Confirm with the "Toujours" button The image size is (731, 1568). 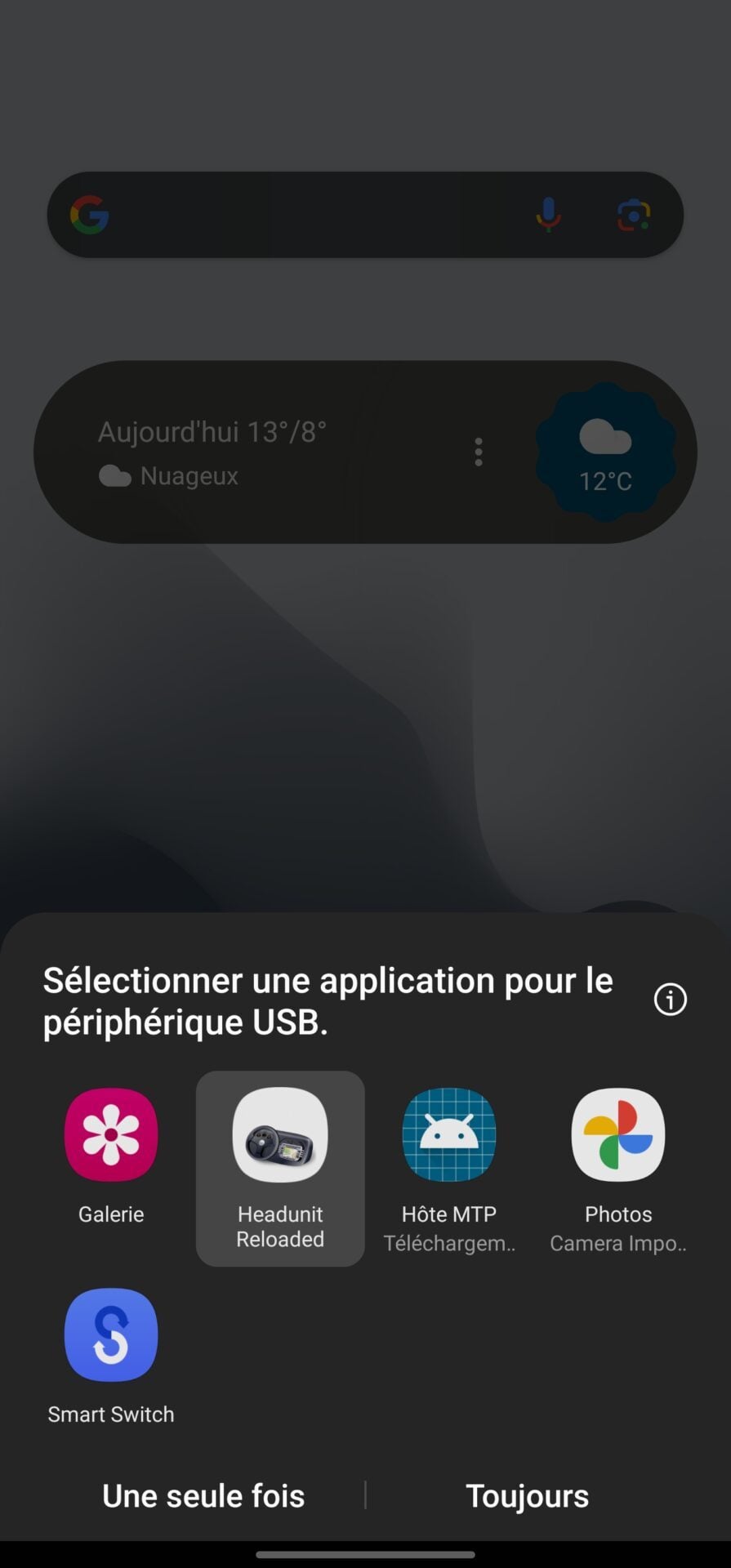click(x=527, y=1495)
